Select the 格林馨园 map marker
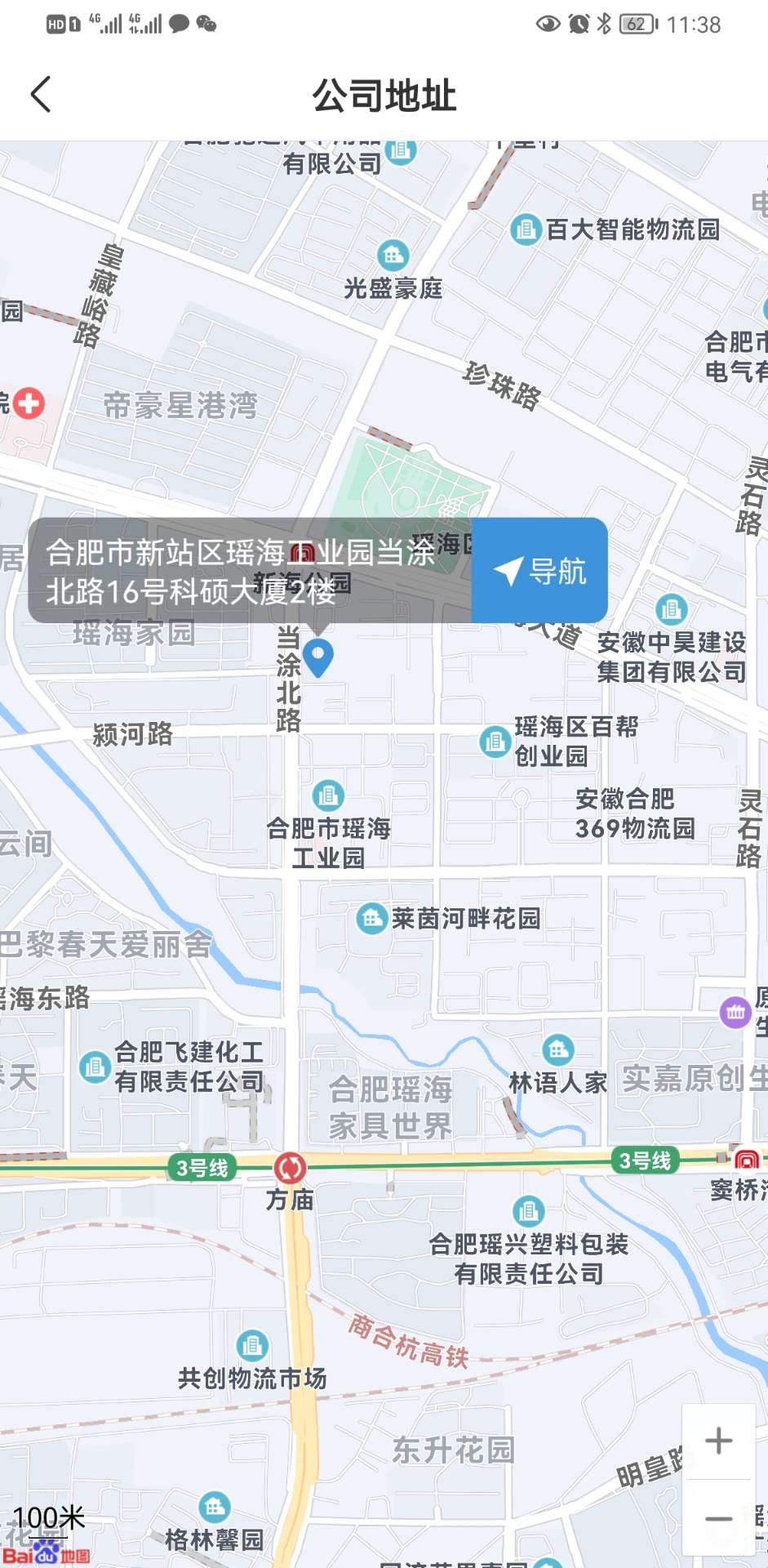The image size is (768, 1568). [x=215, y=1507]
